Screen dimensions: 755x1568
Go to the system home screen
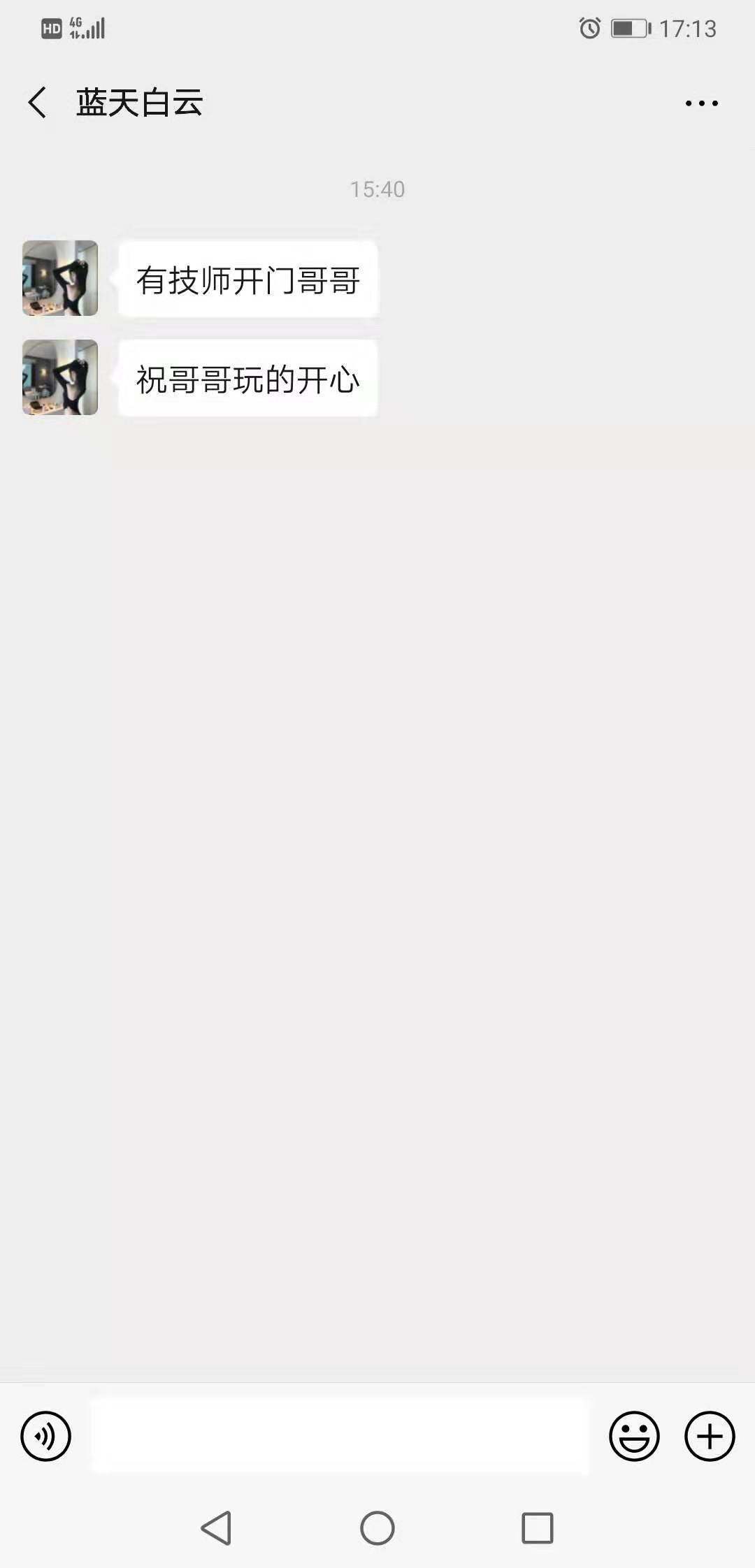377,1528
